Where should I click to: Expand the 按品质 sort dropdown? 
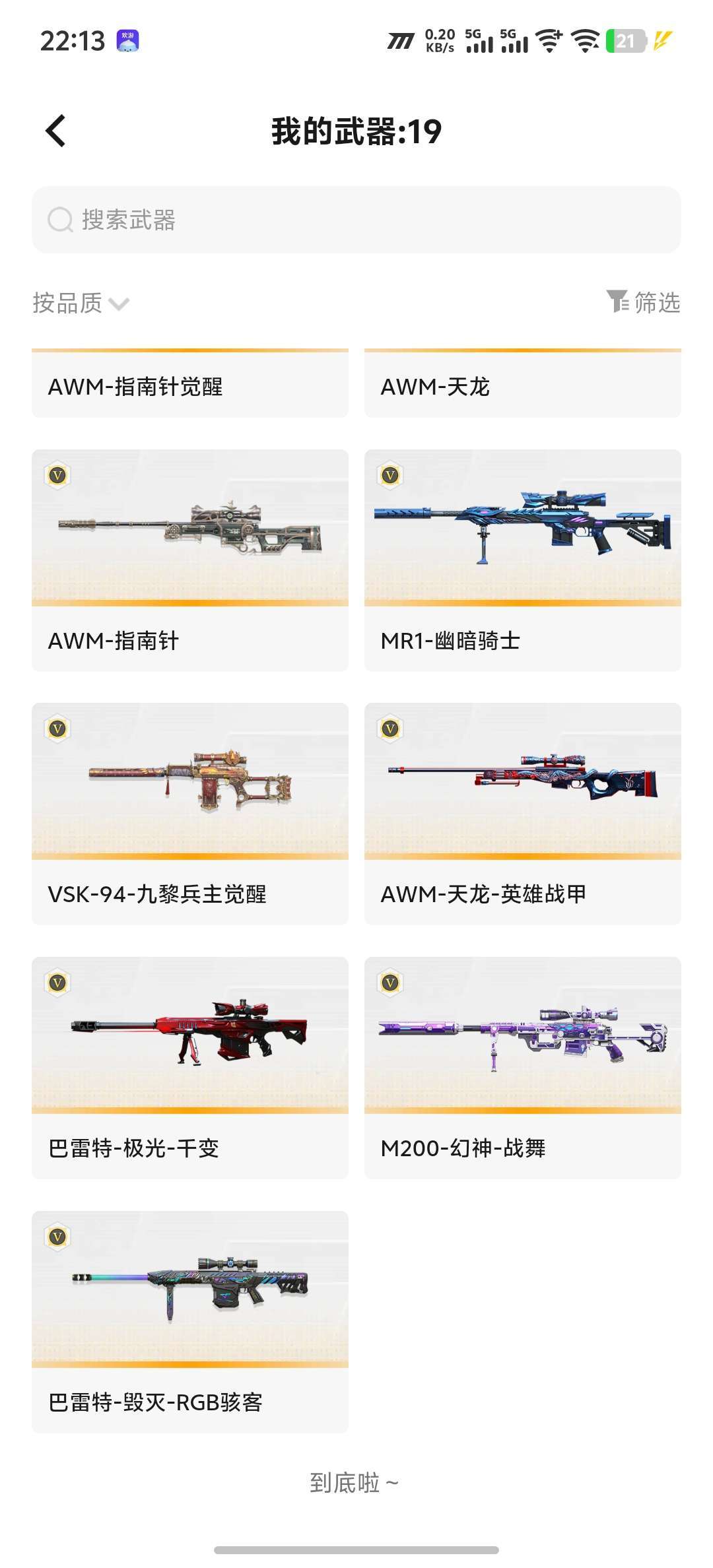tap(81, 303)
